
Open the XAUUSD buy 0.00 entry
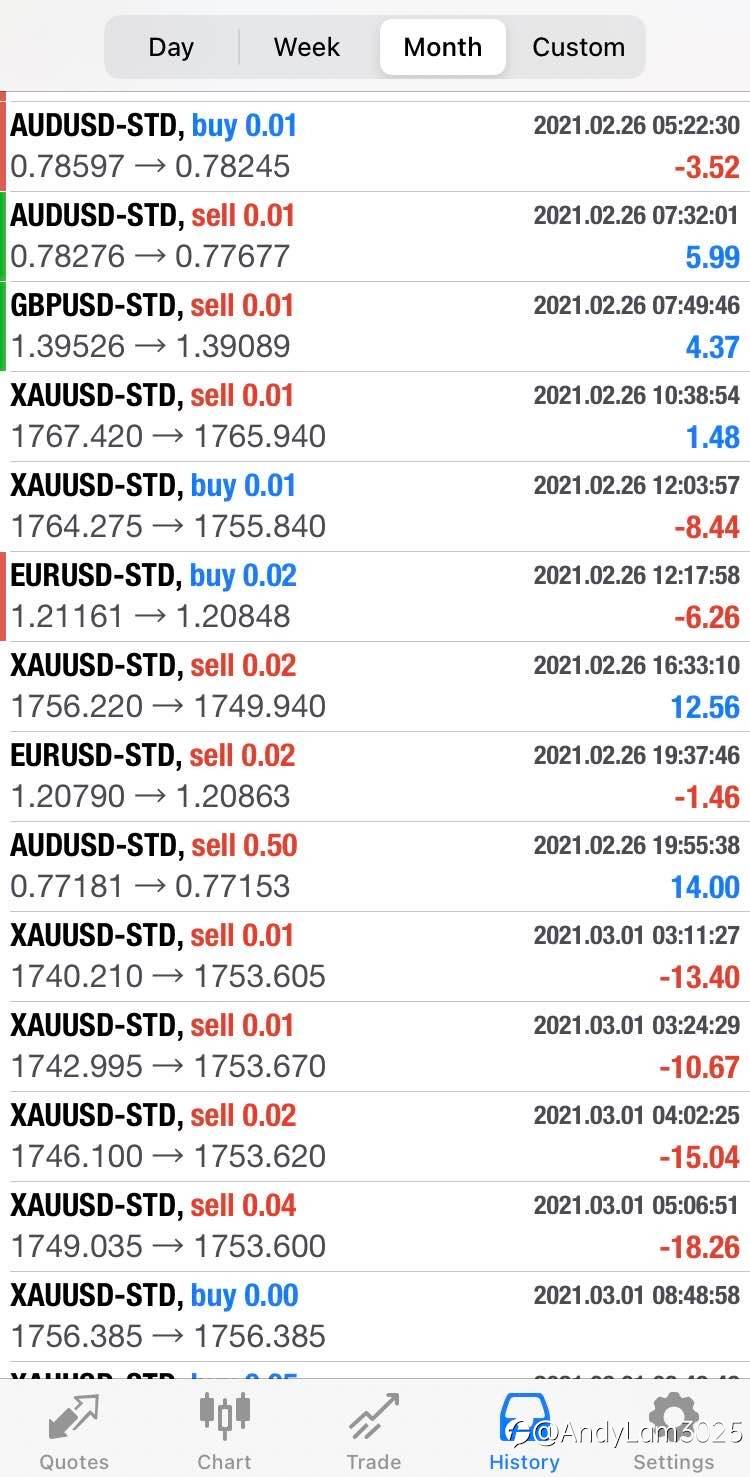coord(375,1316)
